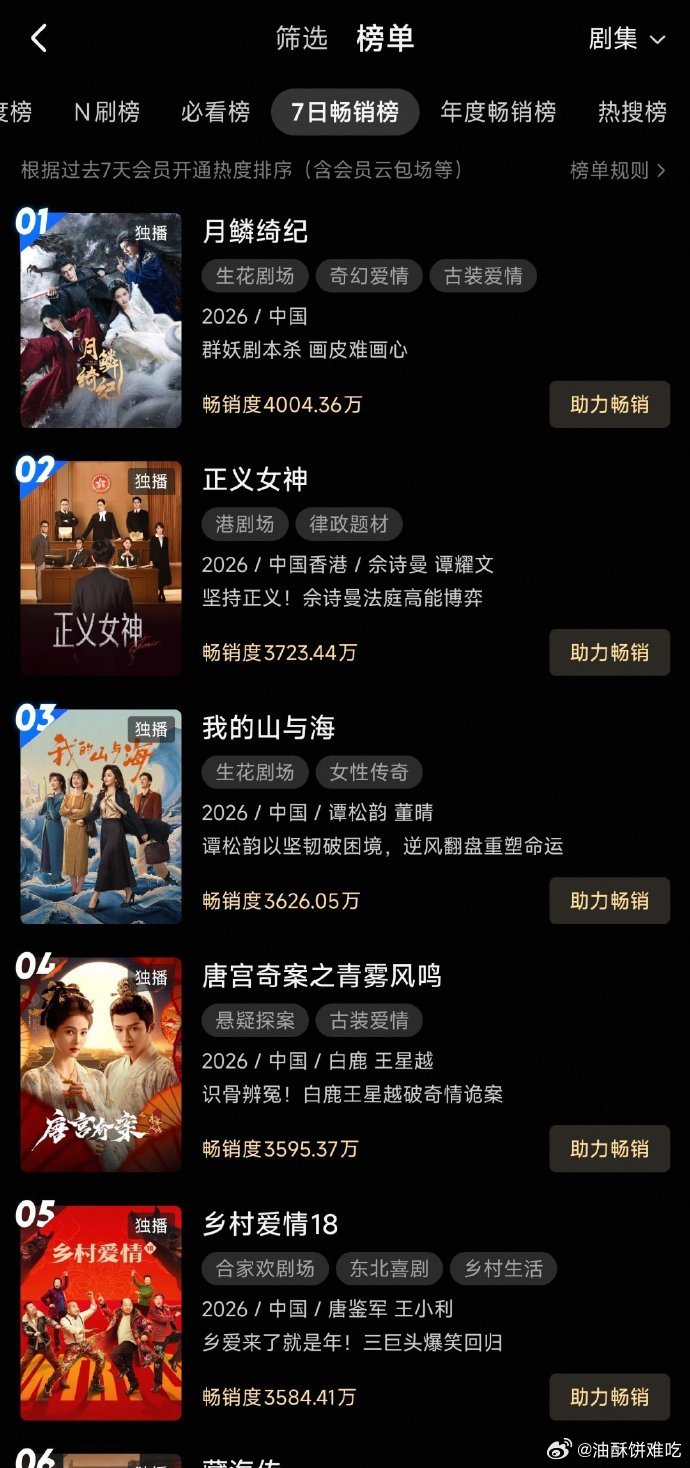Open the 剧集 category dropdown

click(626, 39)
